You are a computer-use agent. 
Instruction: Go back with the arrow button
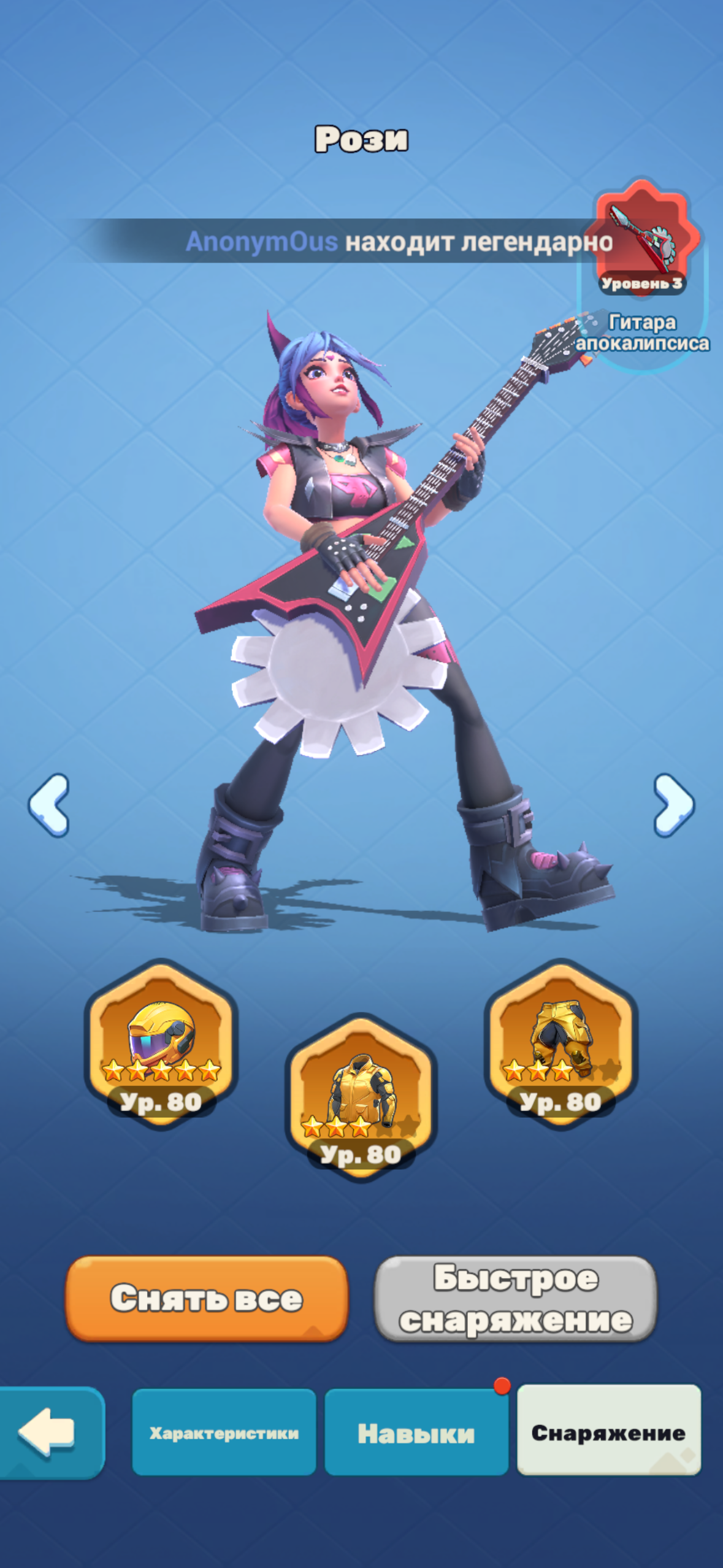48,1433
